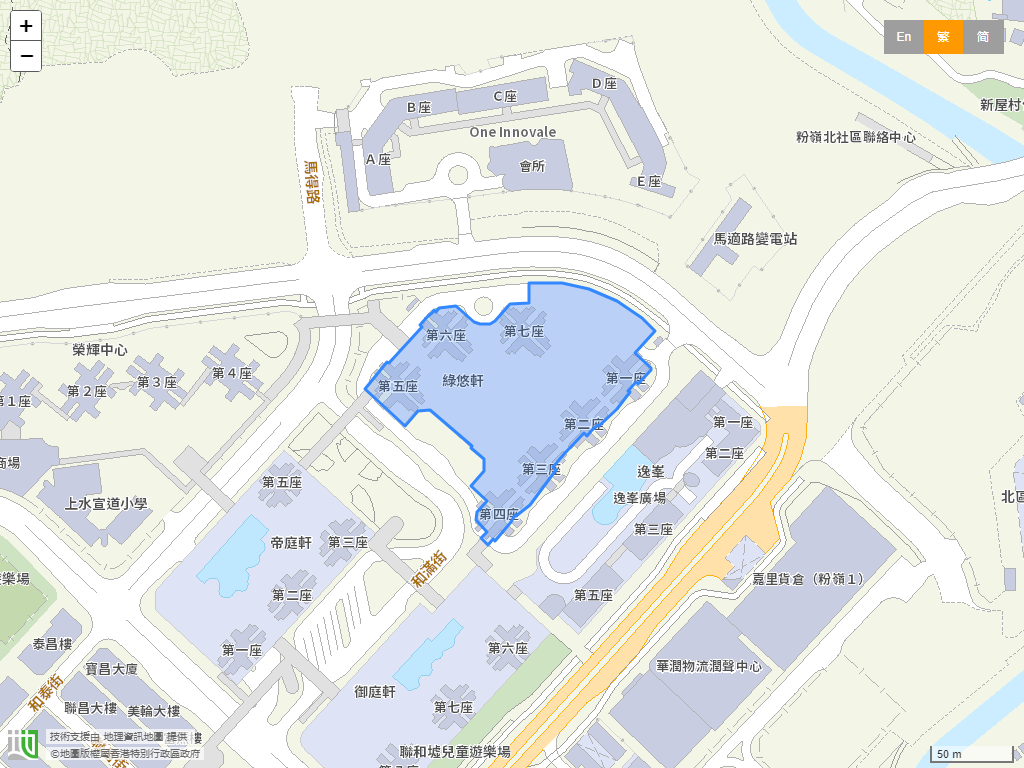Switch language to English
1024x768 pixels.
(903, 37)
